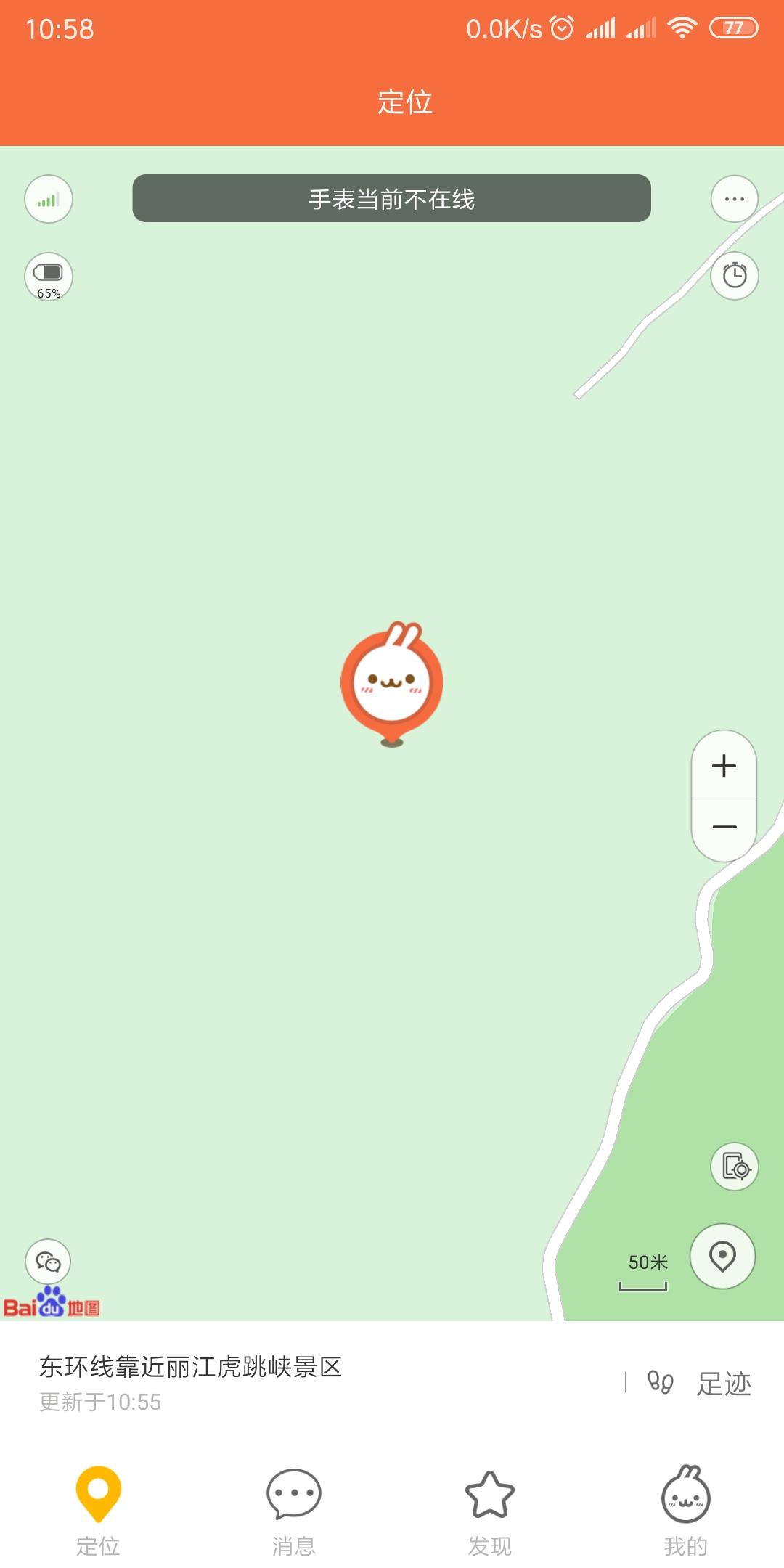Open the WeChat icon on the map
This screenshot has height=1568, width=784.
48,1262
